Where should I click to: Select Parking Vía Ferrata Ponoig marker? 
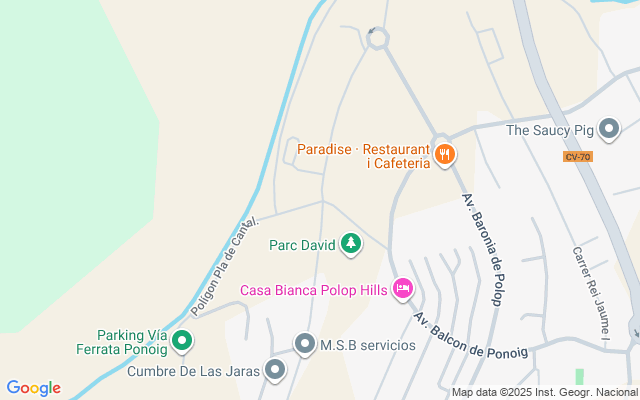[182, 341]
